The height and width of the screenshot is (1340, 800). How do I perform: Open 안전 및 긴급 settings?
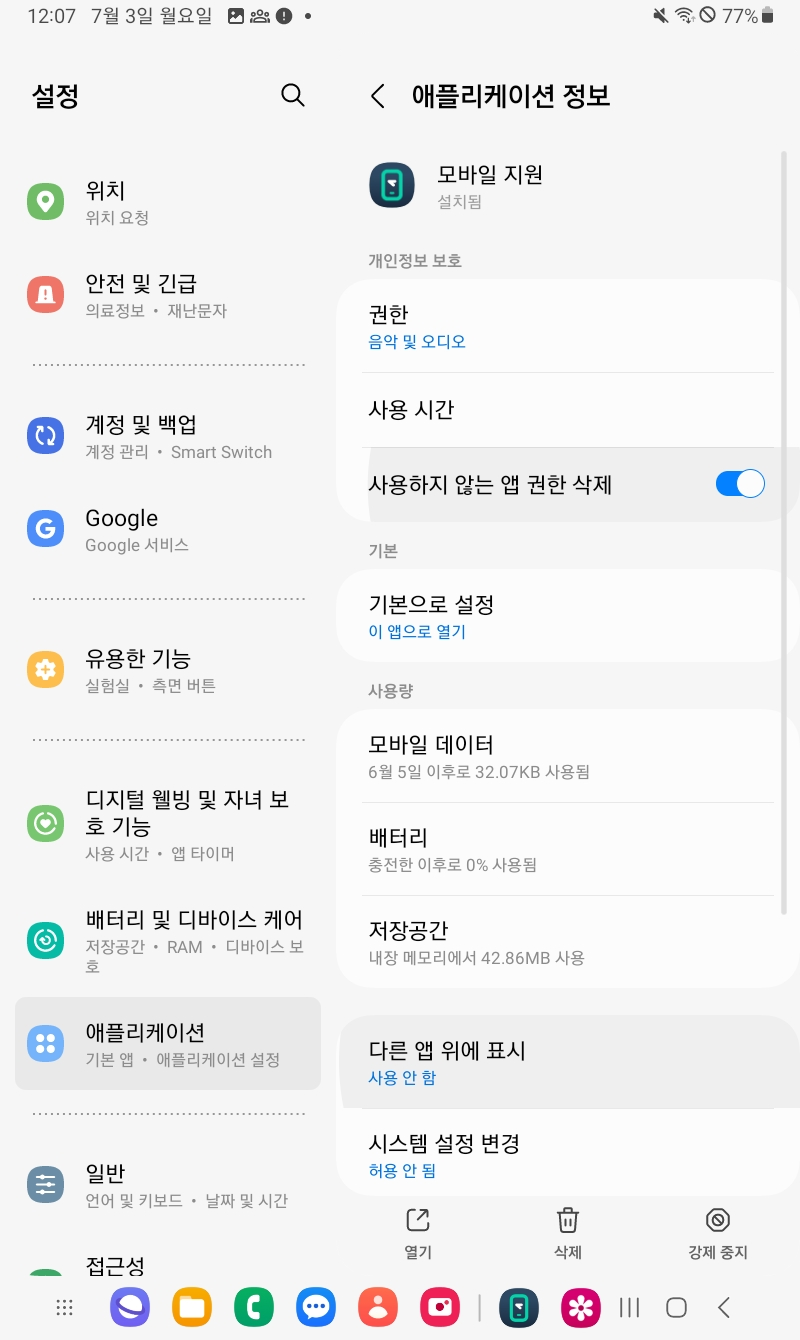click(167, 295)
